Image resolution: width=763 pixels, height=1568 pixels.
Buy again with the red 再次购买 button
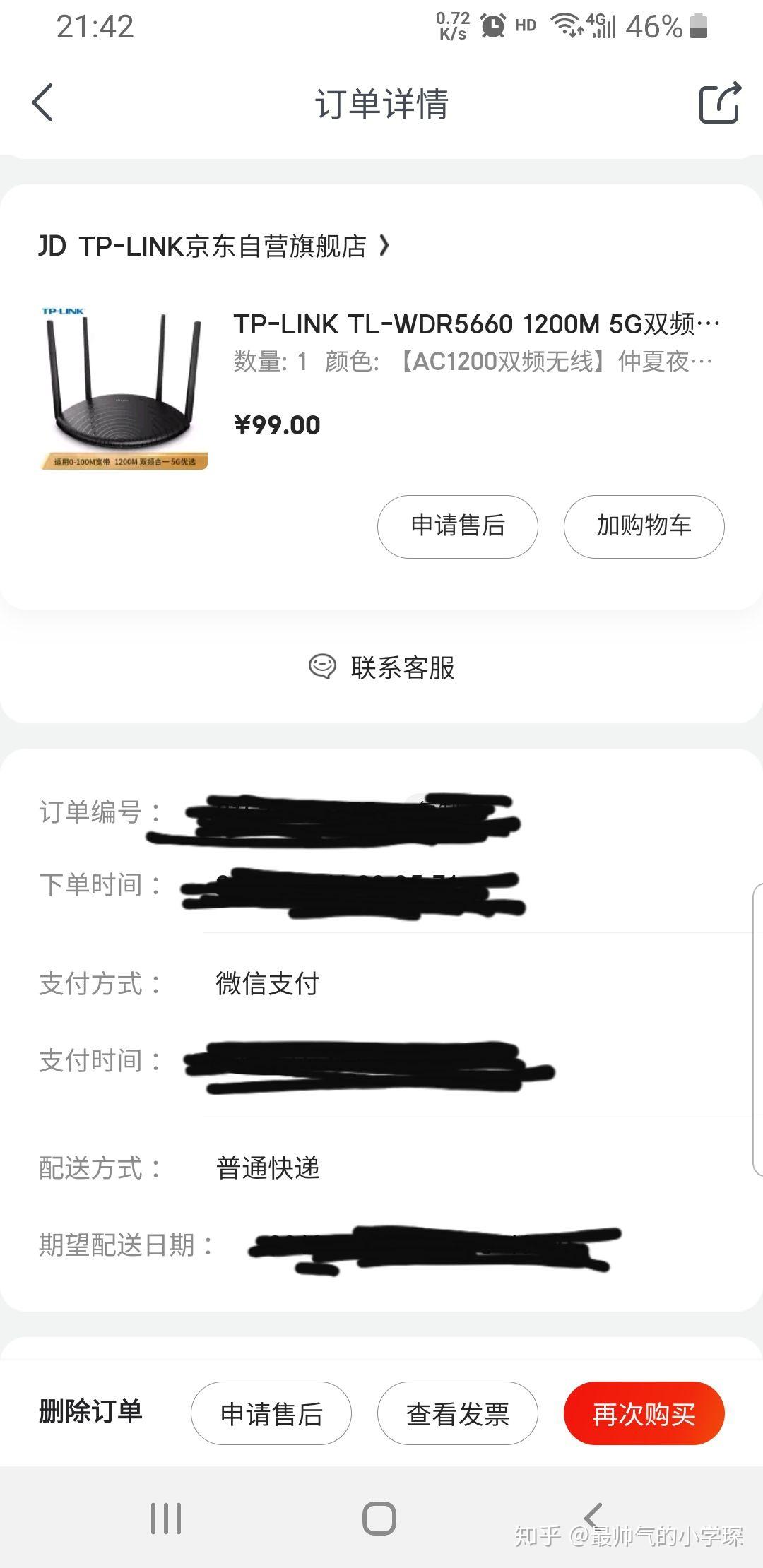click(644, 1413)
